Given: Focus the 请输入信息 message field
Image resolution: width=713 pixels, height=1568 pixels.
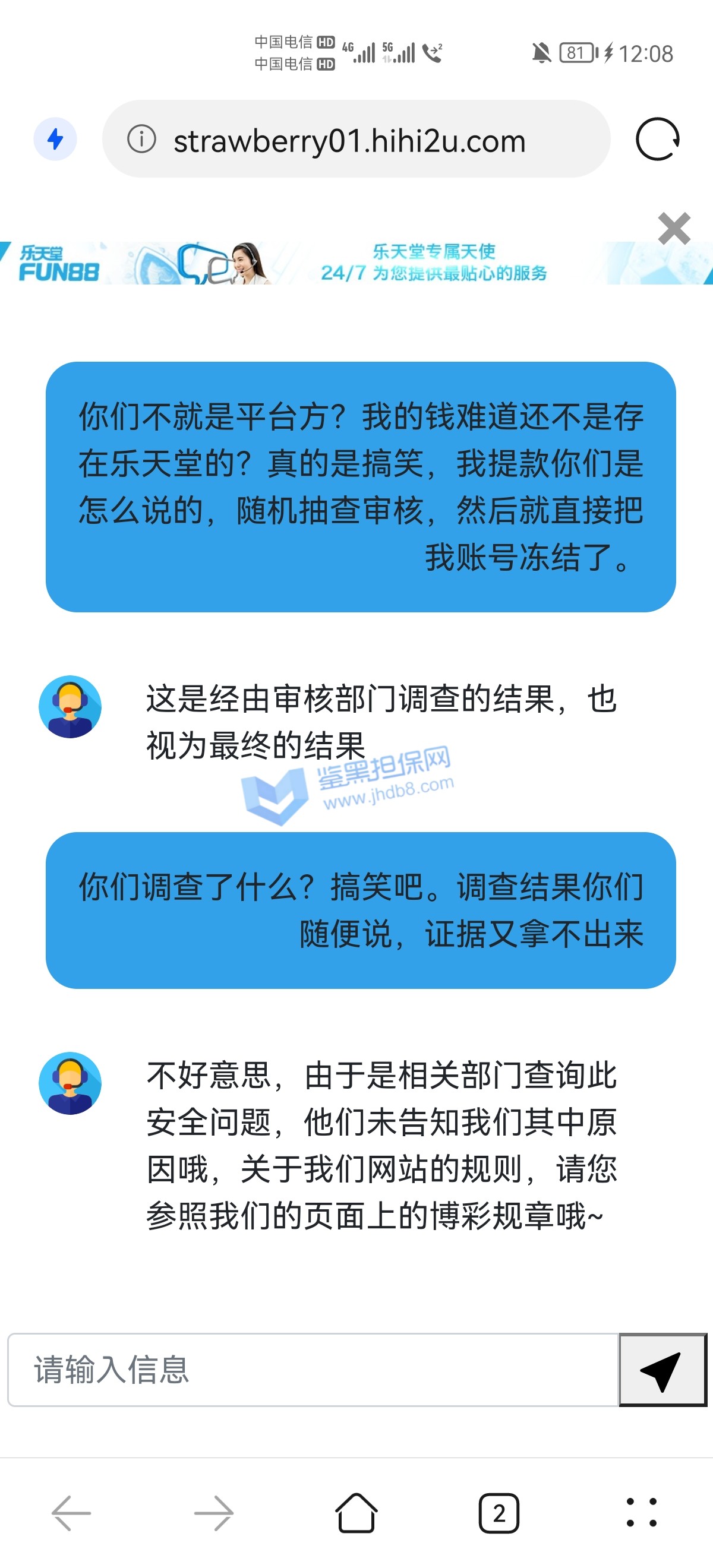Looking at the screenshot, I should [313, 1370].
